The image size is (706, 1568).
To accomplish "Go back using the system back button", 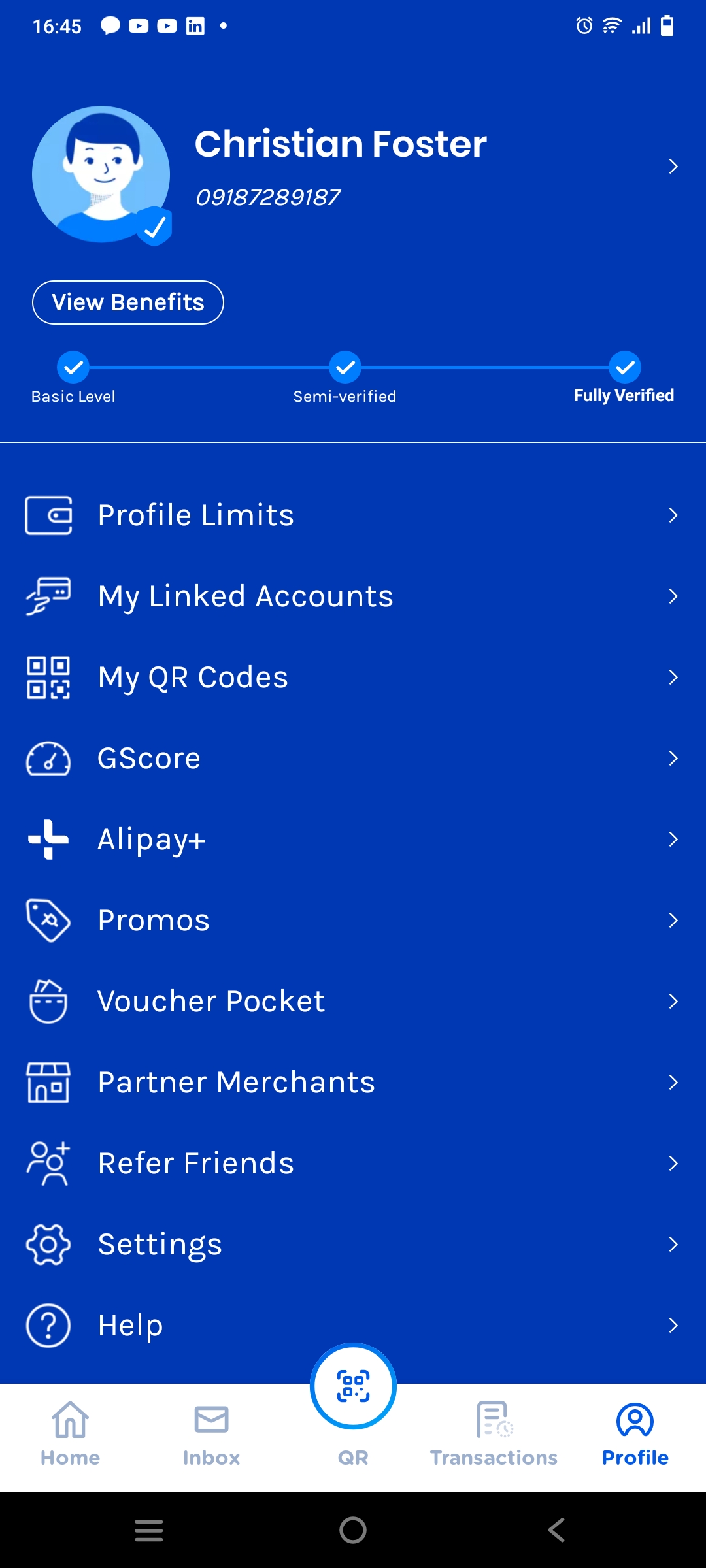I will coord(556,1530).
